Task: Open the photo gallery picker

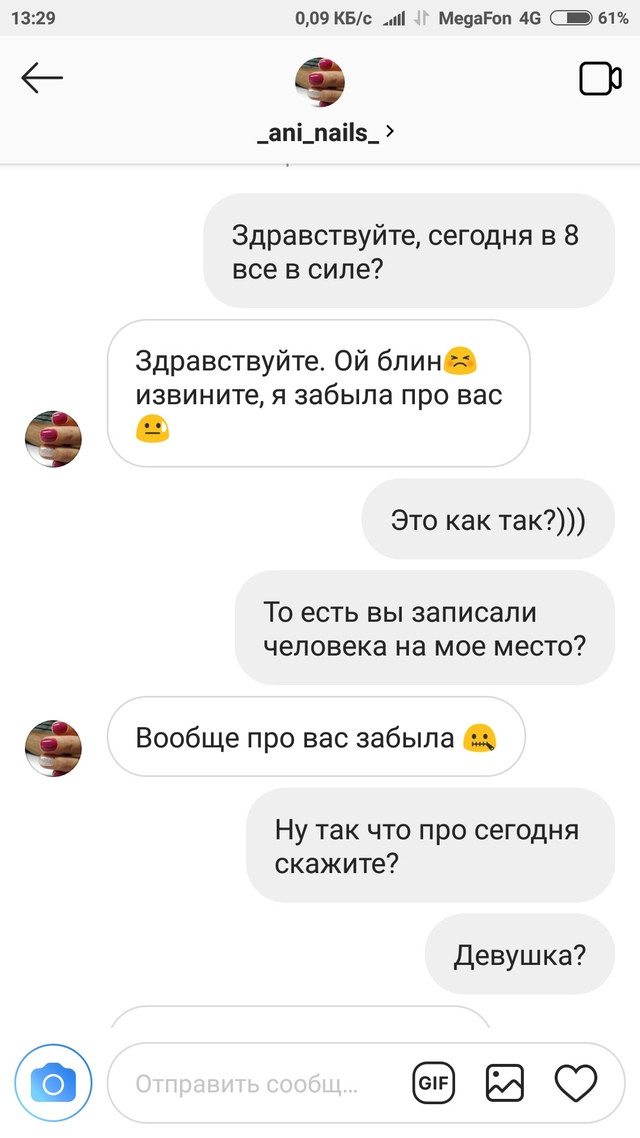Action: point(504,1084)
